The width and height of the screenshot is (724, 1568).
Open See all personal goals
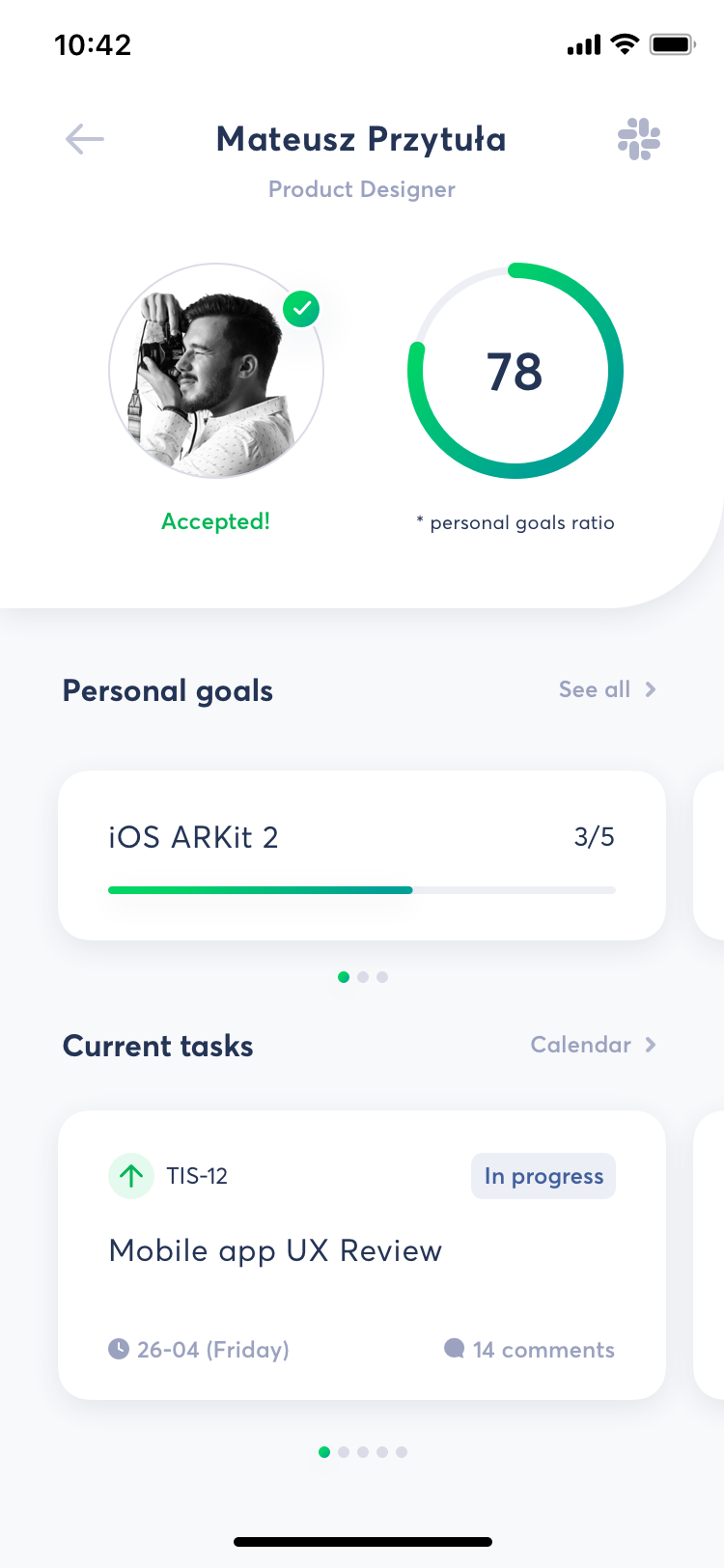point(607,689)
